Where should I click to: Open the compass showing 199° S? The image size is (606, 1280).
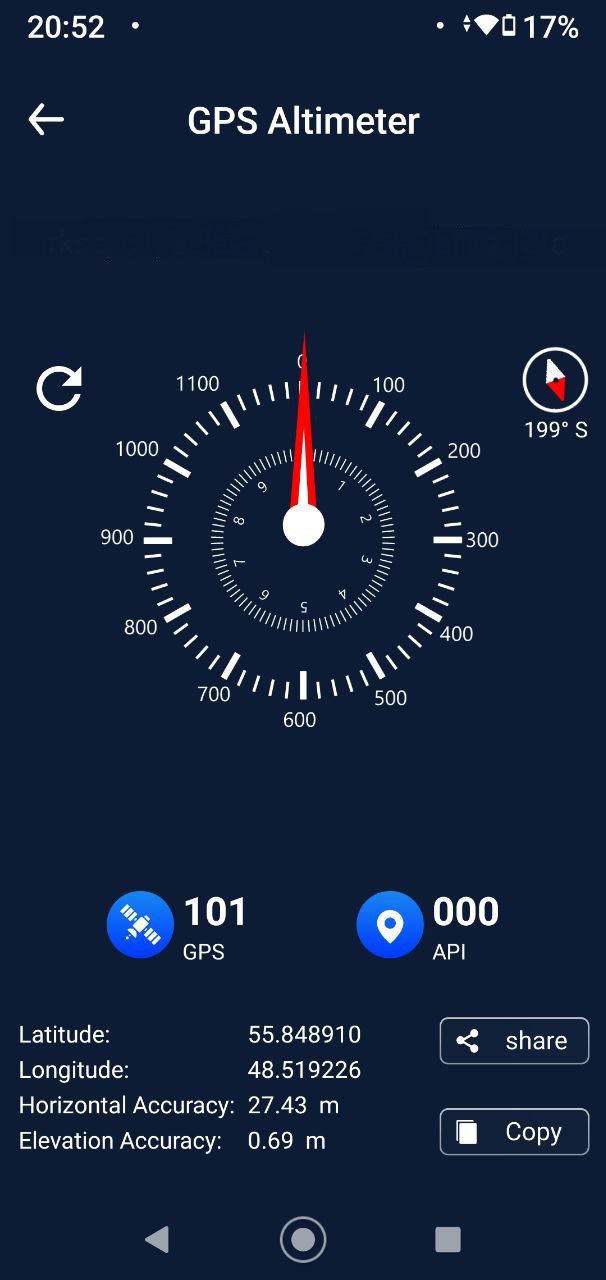[555, 380]
